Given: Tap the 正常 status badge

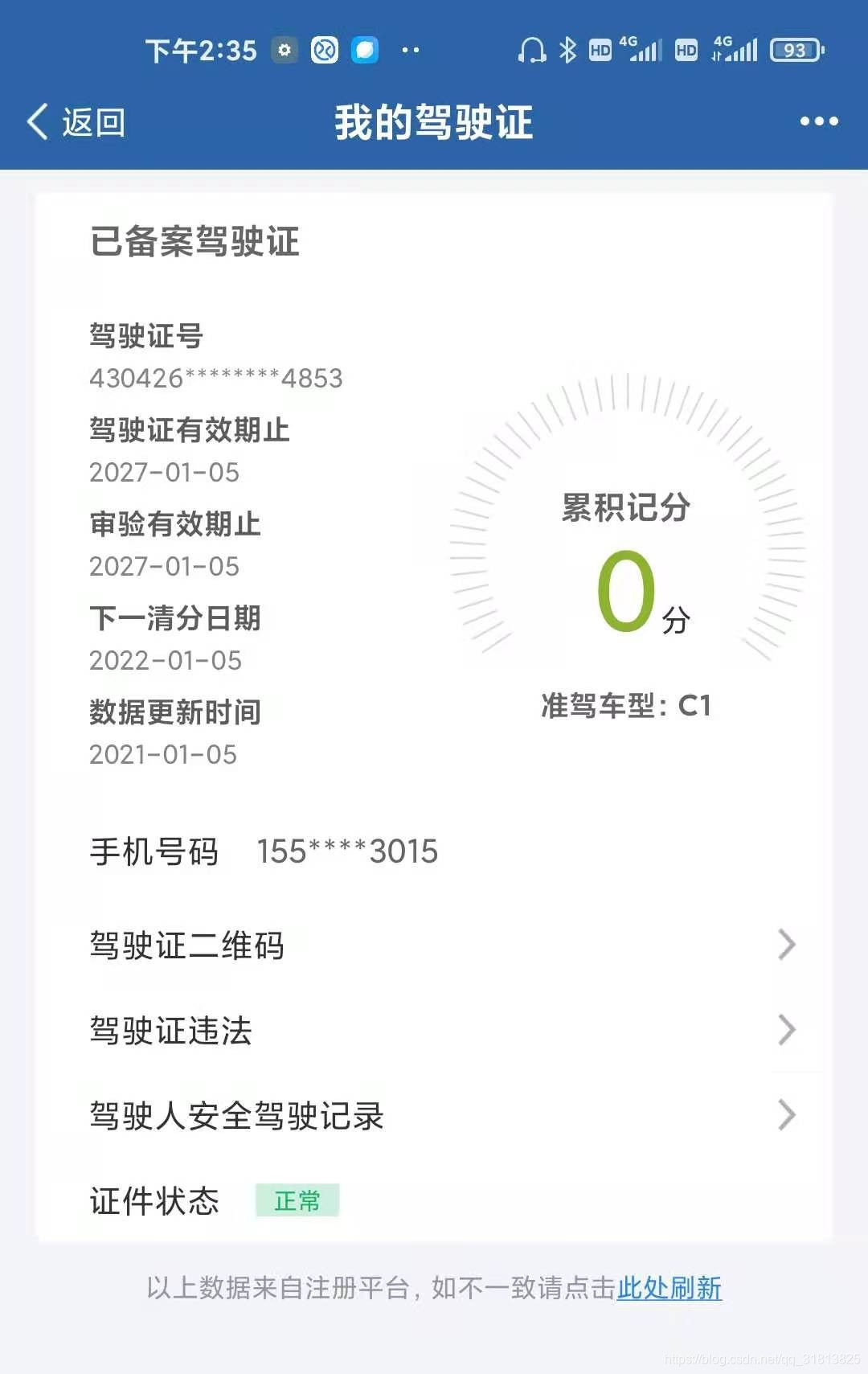Looking at the screenshot, I should click(298, 1200).
